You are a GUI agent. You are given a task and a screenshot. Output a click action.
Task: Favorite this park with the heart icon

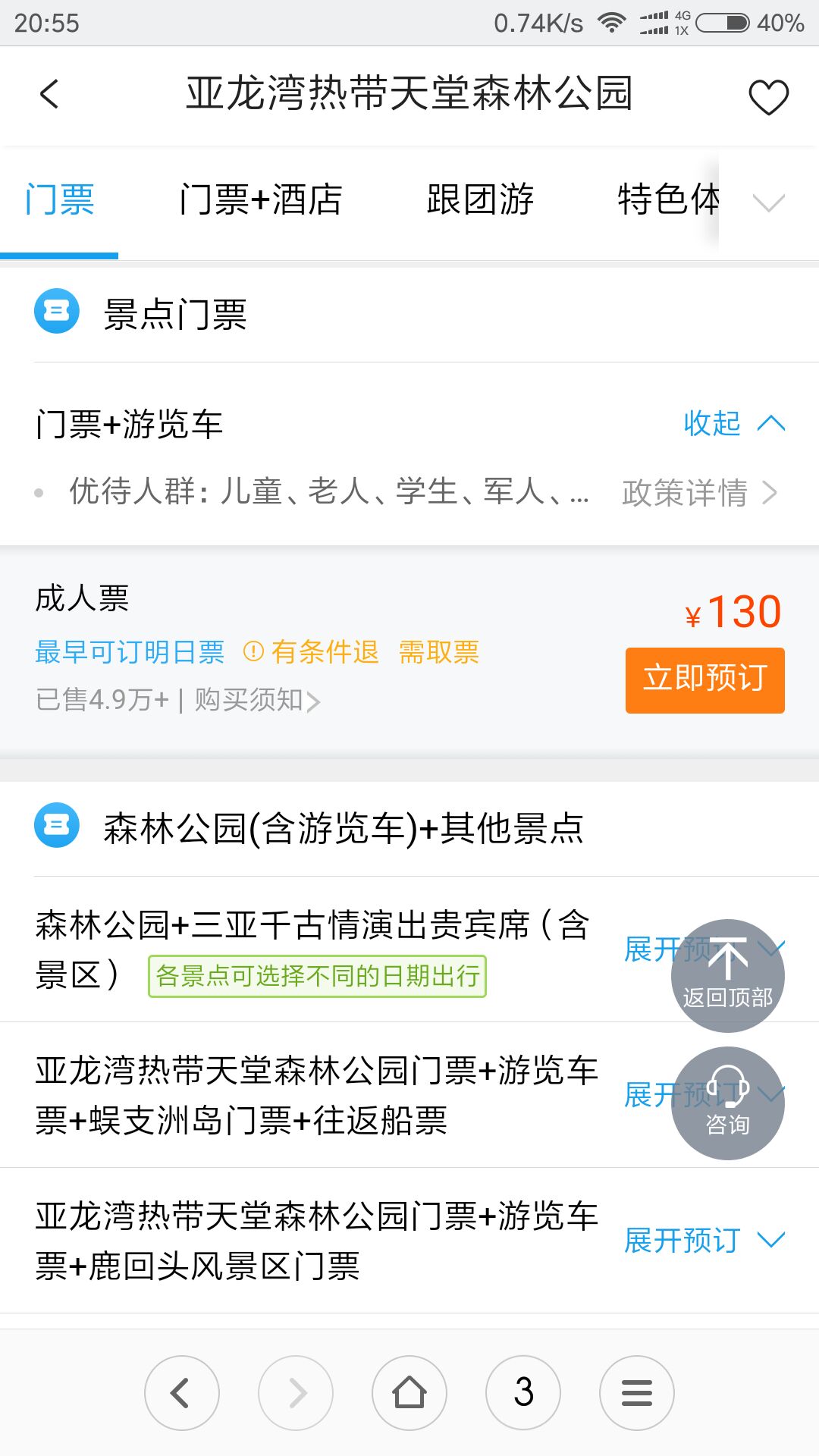coord(768,97)
